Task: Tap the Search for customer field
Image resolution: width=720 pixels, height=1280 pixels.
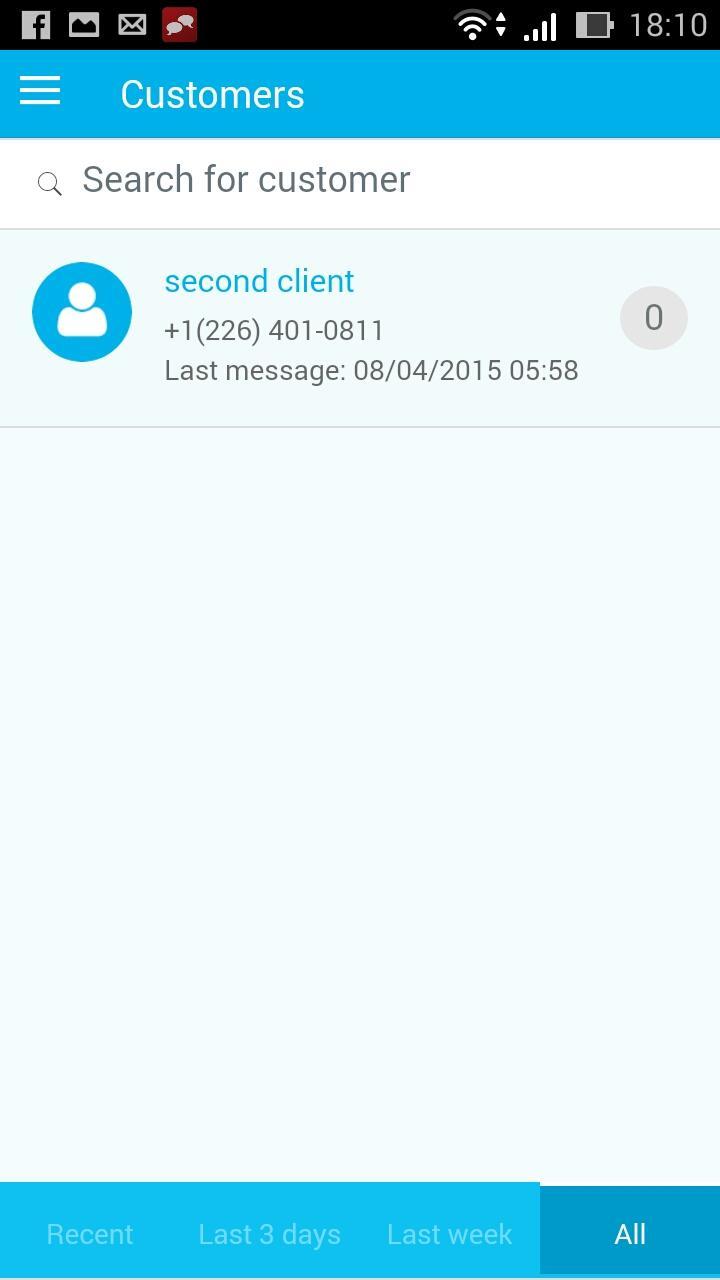Action: pos(360,181)
